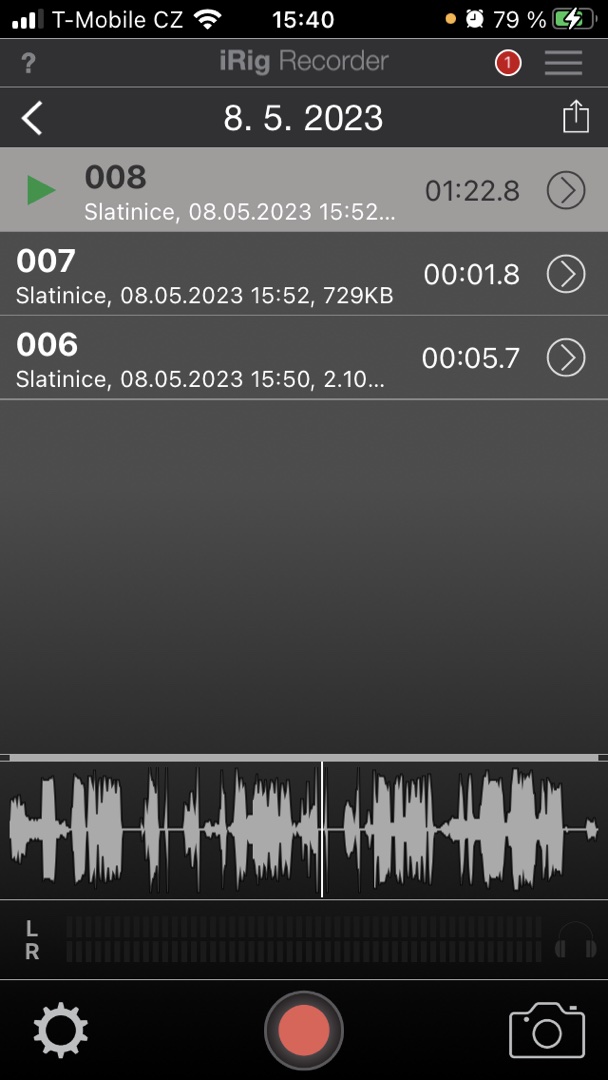This screenshot has height=1080, width=608.
Task: Open the hamburger menu
Action: (563, 63)
